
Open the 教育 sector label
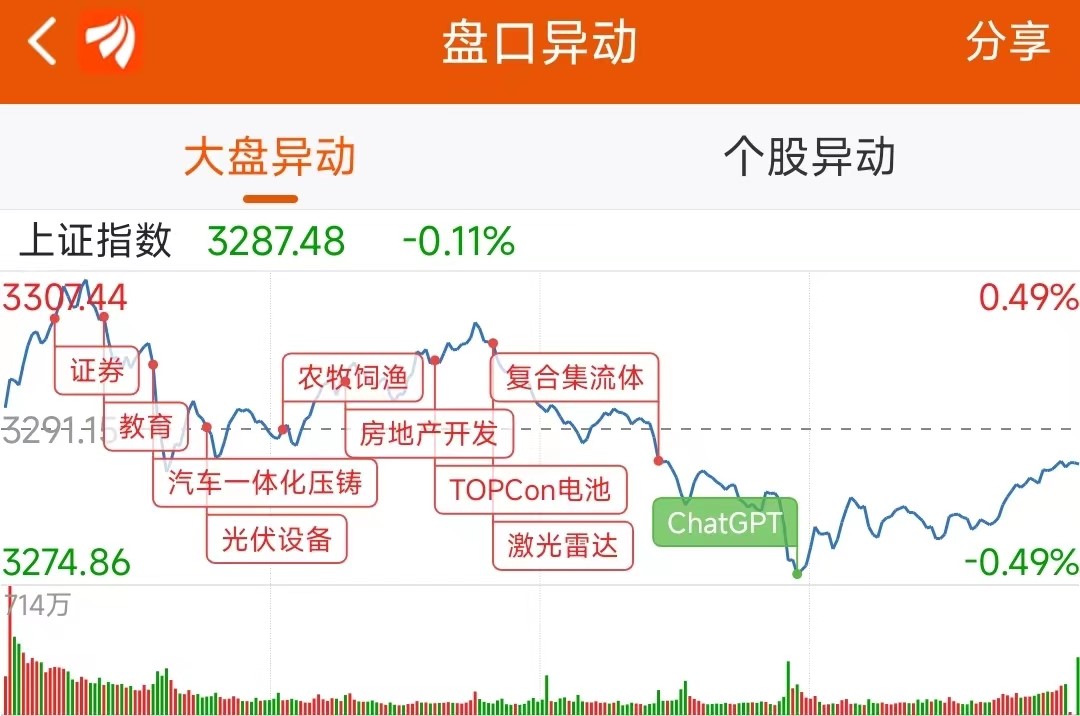click(x=146, y=426)
